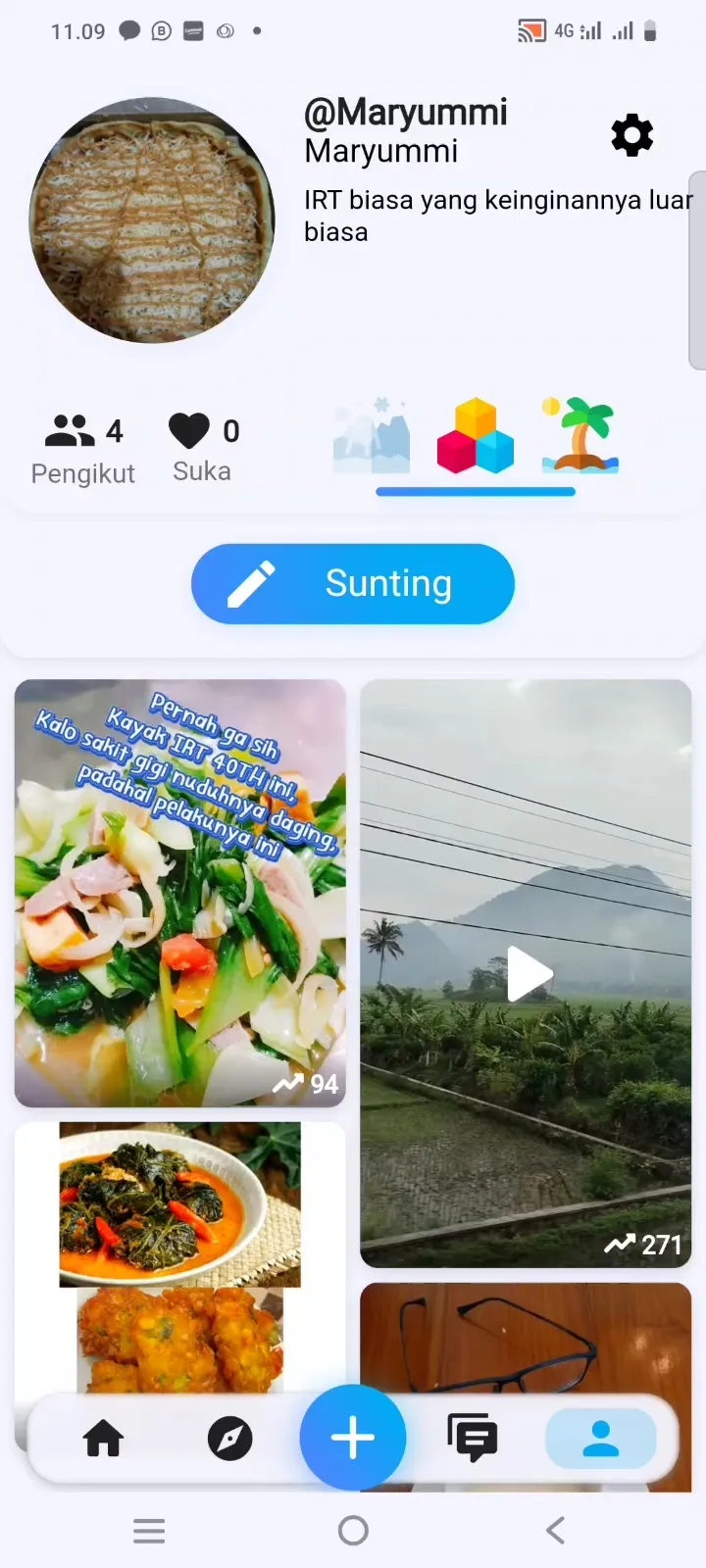Open the curry and fritters food post
This screenshot has width=706, height=1568.
coord(180,1254)
